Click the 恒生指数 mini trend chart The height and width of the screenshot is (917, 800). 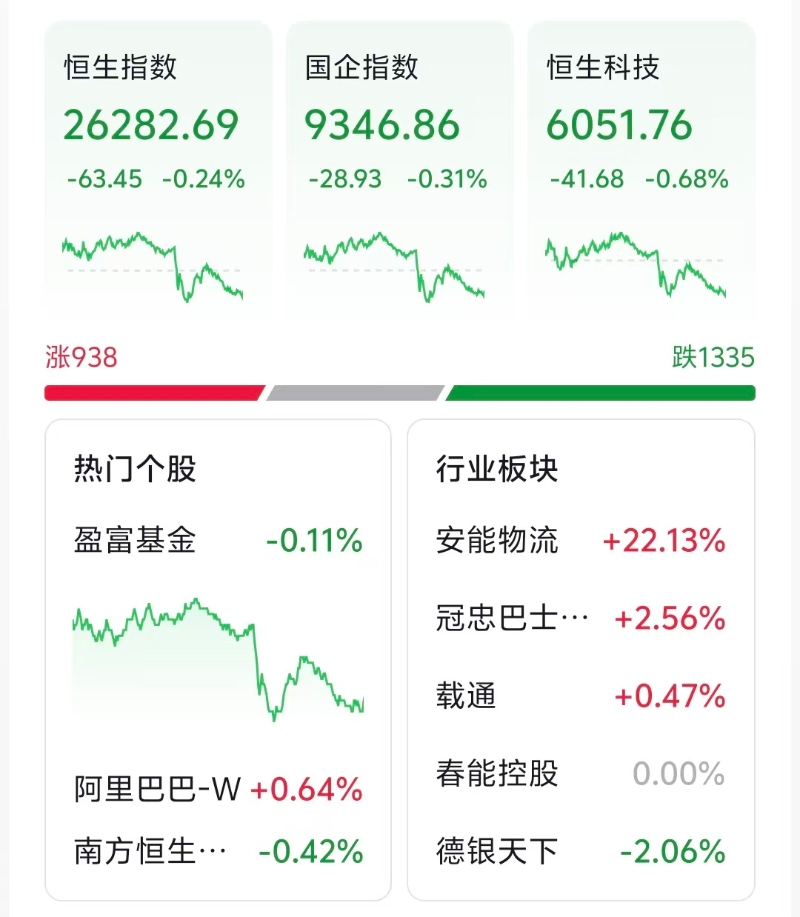[150, 265]
